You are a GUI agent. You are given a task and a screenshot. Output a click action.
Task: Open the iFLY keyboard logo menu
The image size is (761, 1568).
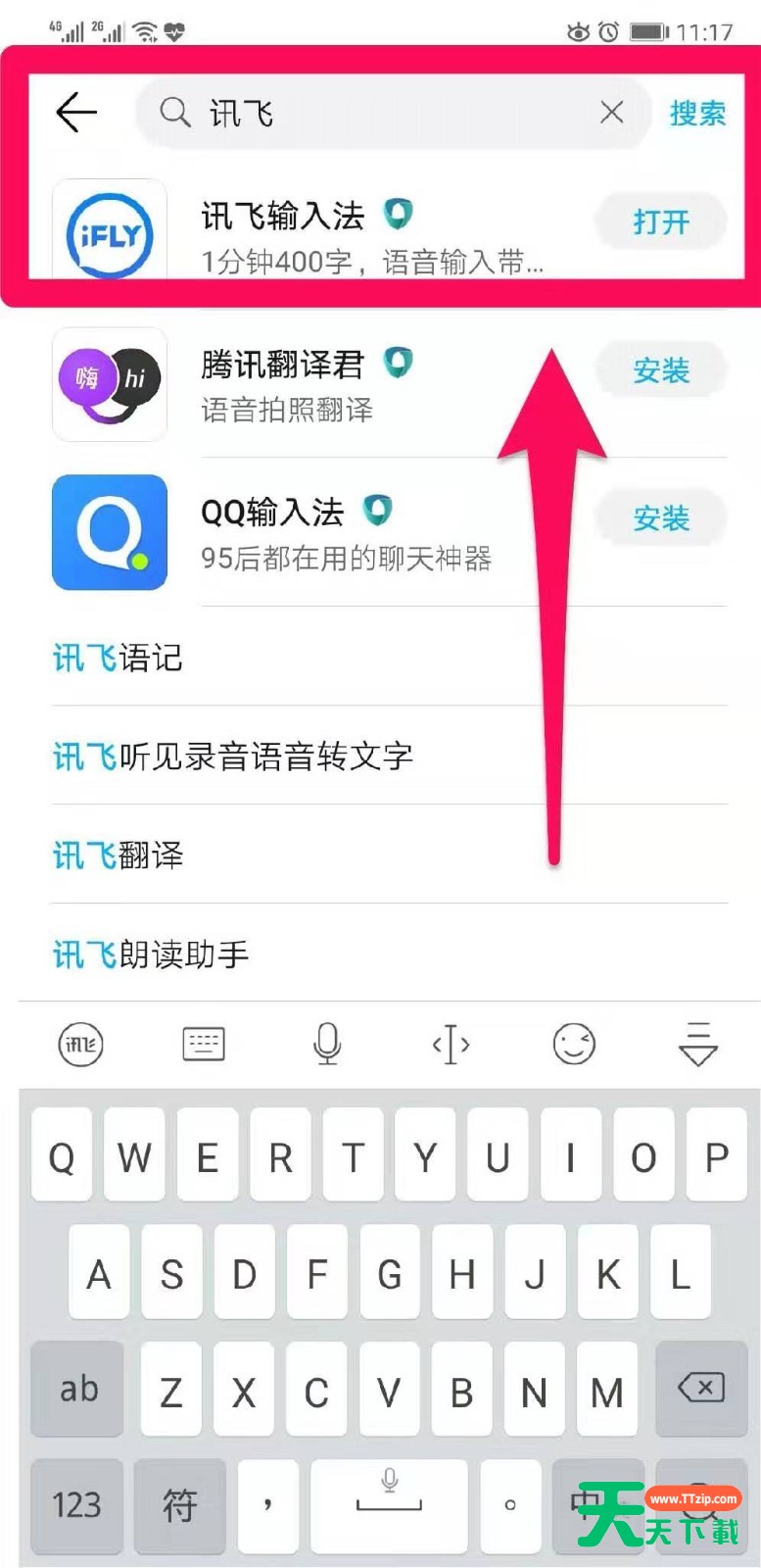pos(81,1045)
